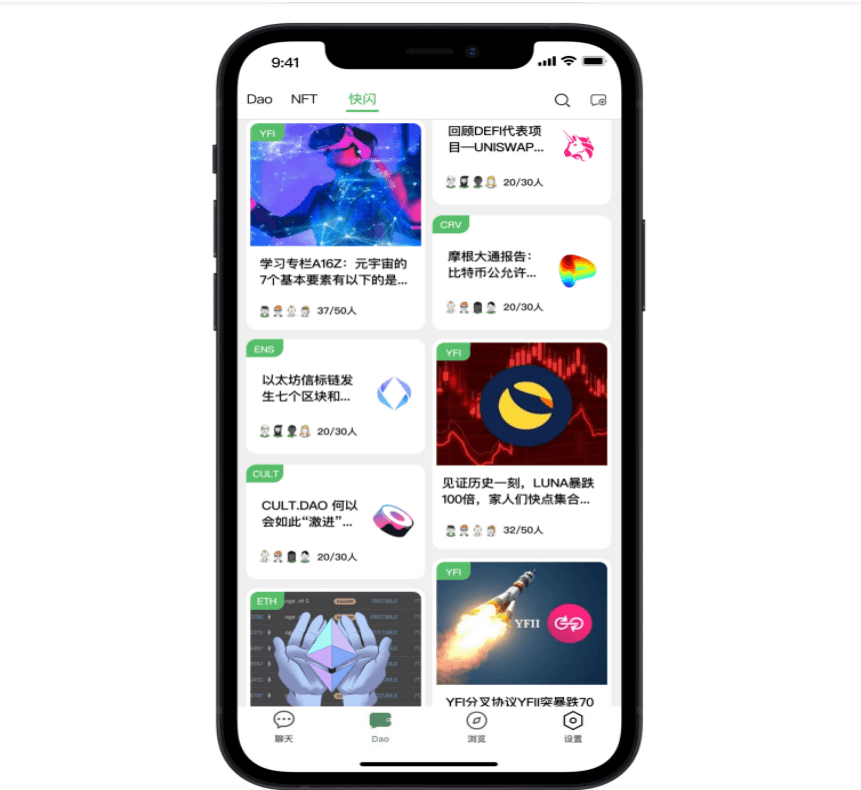
Task: Open the A16Z 元宇宙 article card
Action: click(x=335, y=225)
